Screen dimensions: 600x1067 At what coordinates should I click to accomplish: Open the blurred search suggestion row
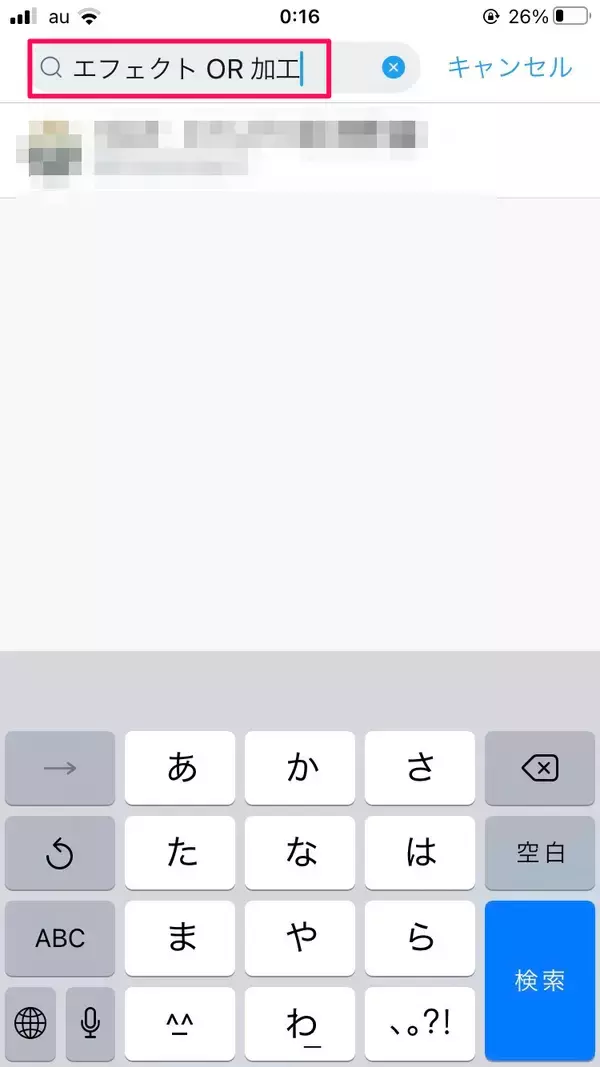[x=300, y=150]
